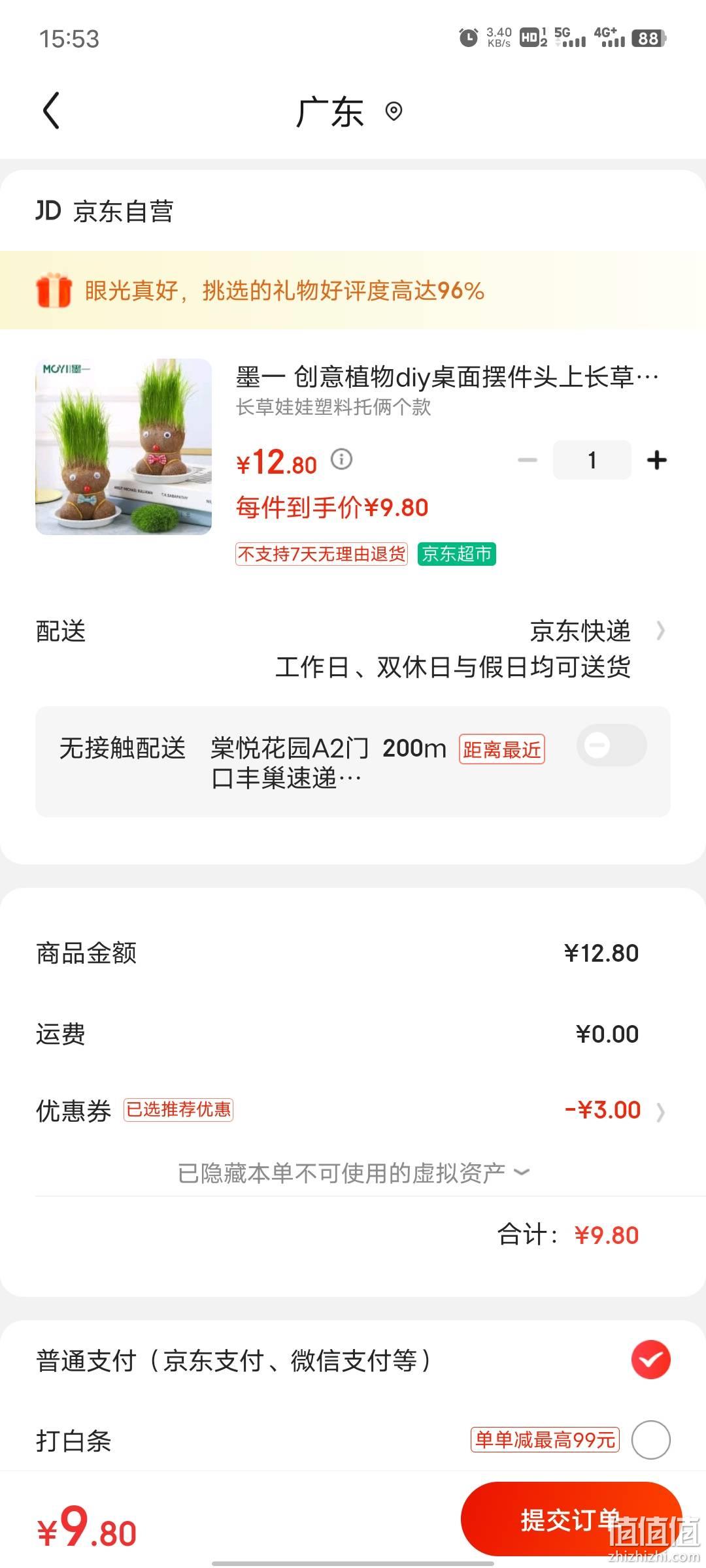Expand 已隐藏本单不可使用的虚拟资产
This screenshot has width=706, height=1568.
tap(353, 1173)
